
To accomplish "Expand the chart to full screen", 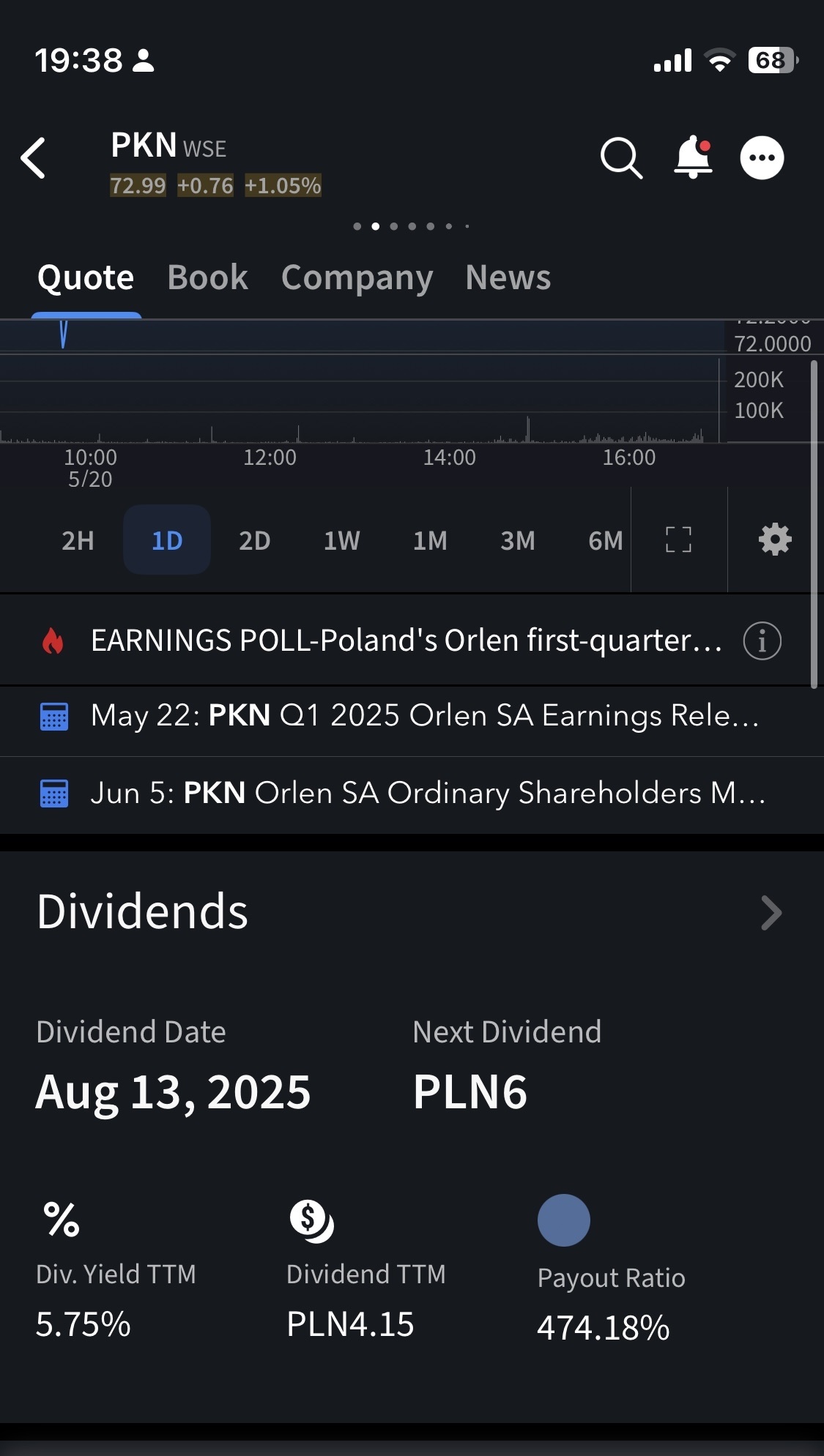I will (678, 540).
